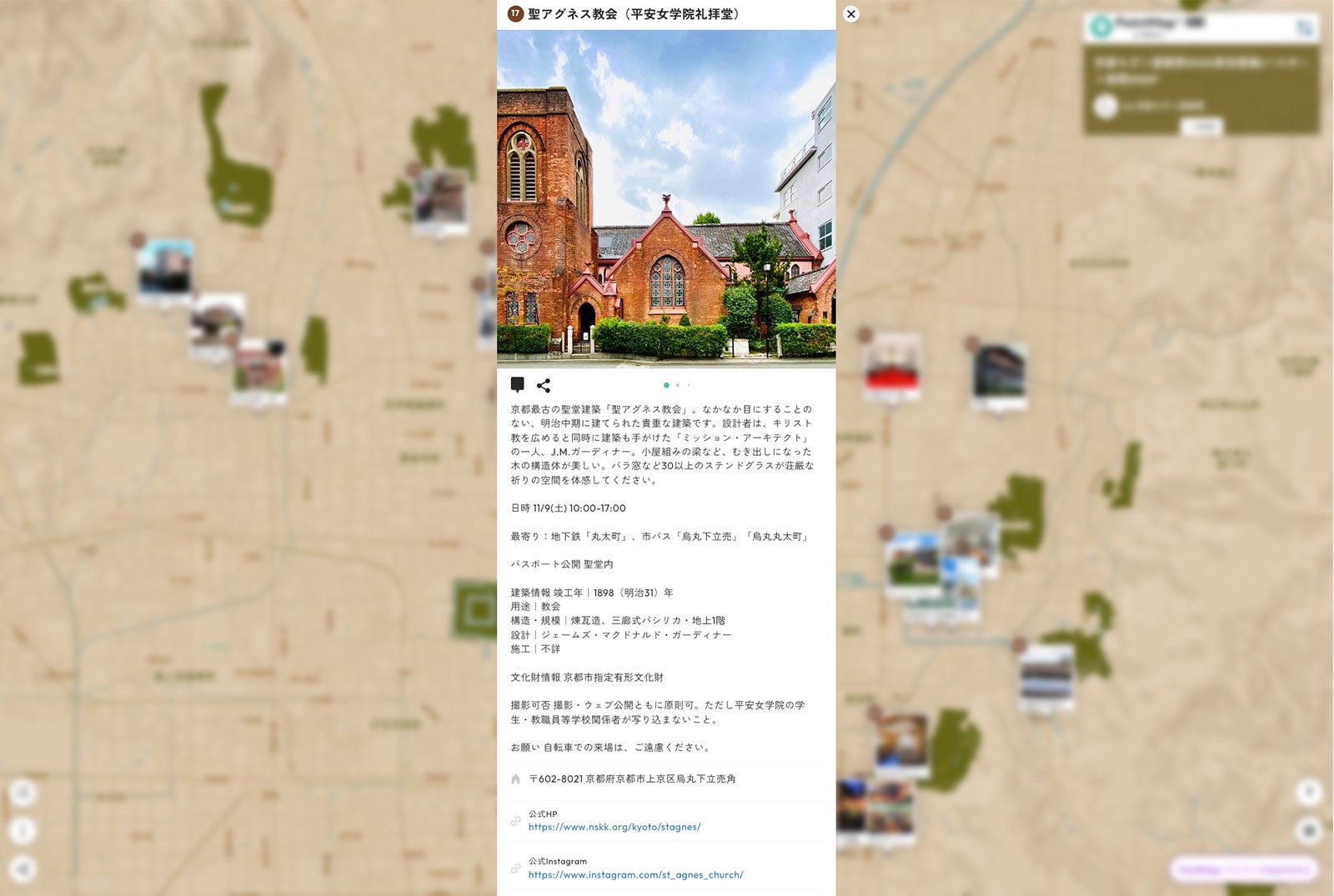1334x896 pixels.
Task: Open the comment icon below the photo
Action: [517, 384]
